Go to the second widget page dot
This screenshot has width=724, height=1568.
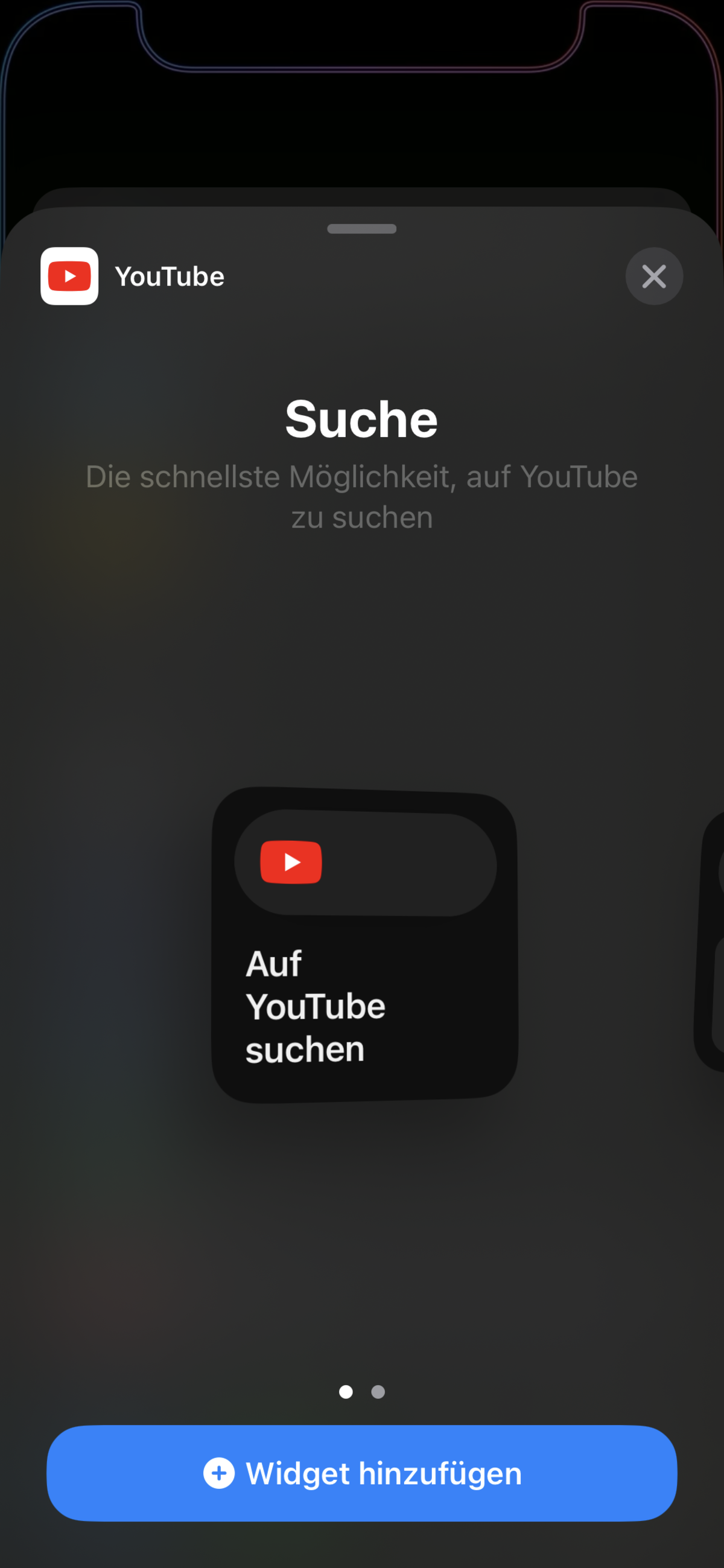pos(378,1392)
